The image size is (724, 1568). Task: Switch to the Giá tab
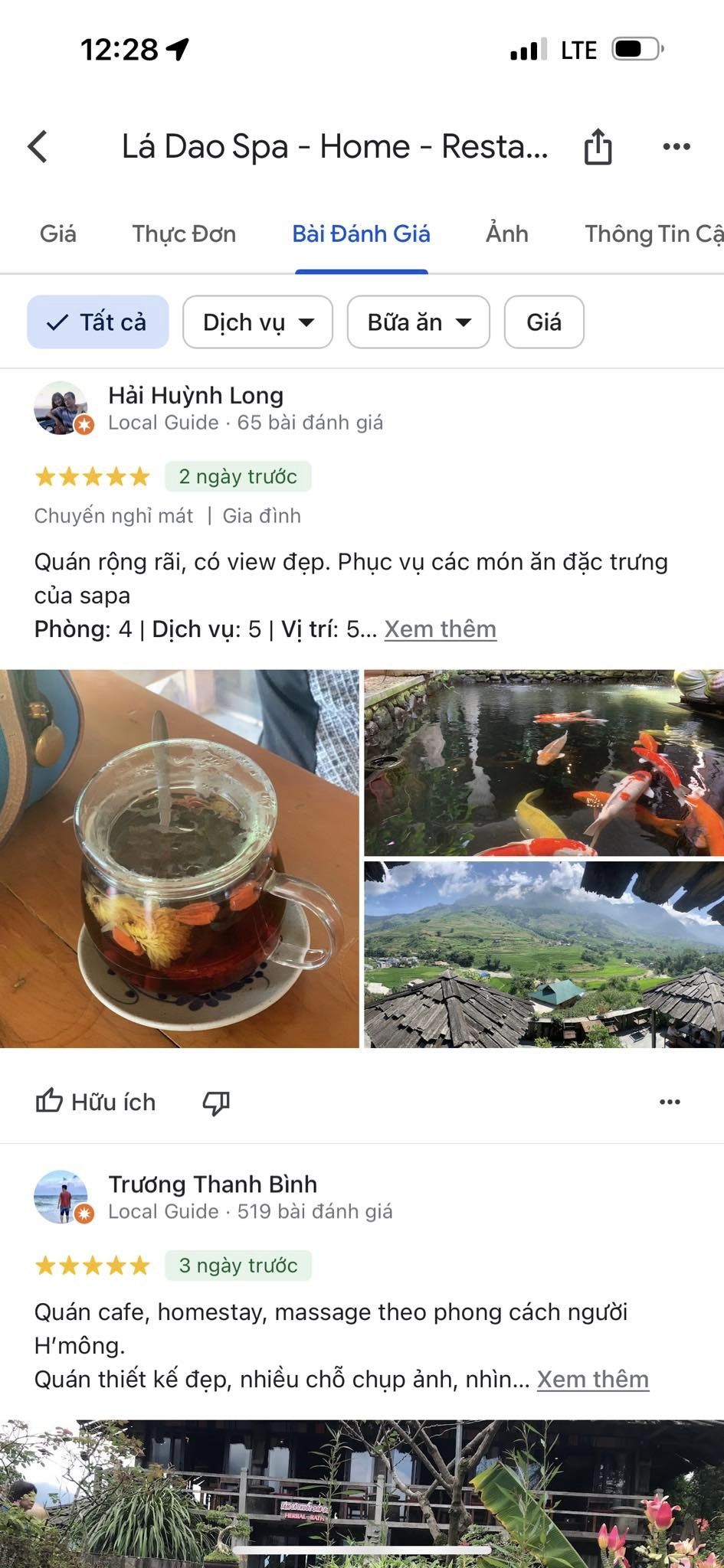click(58, 234)
